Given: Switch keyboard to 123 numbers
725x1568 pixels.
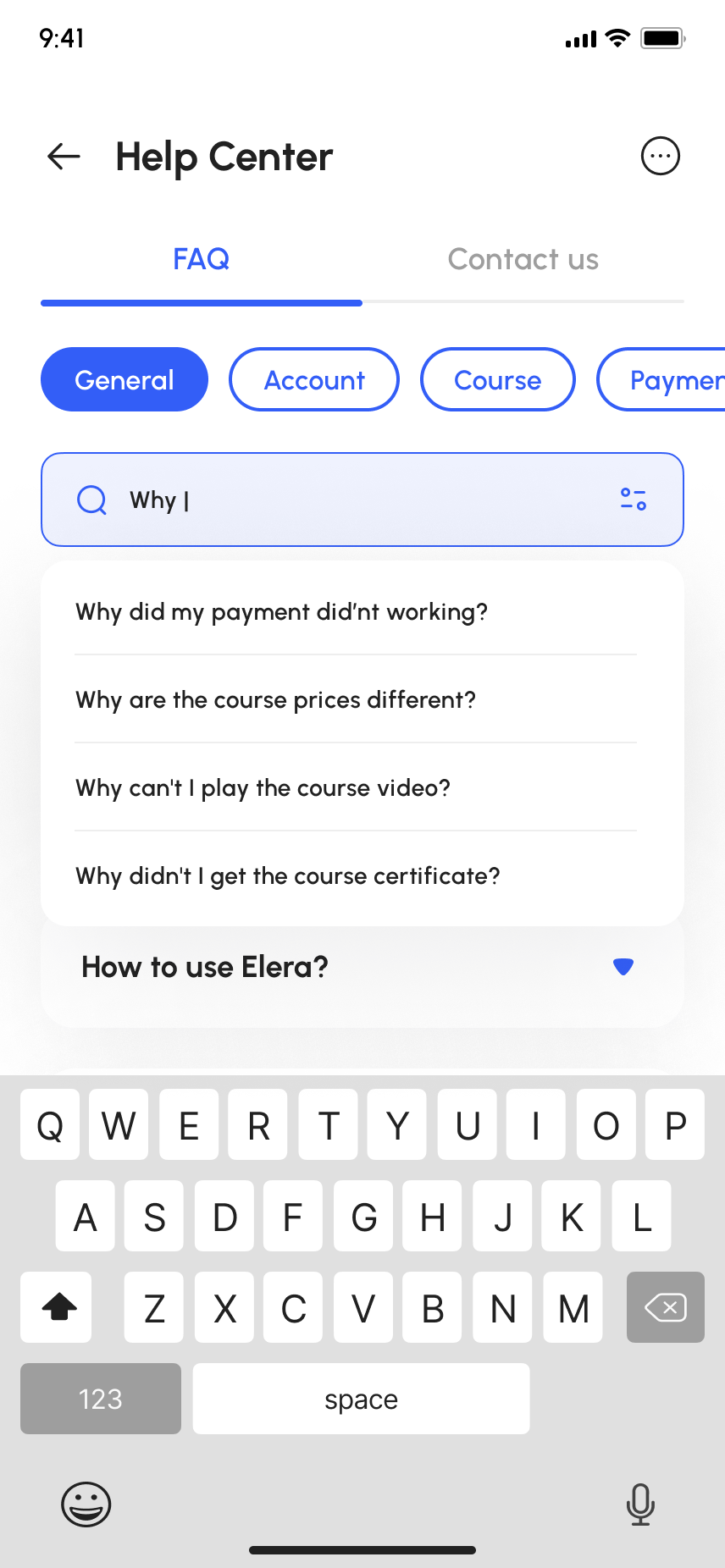Looking at the screenshot, I should 101,1399.
